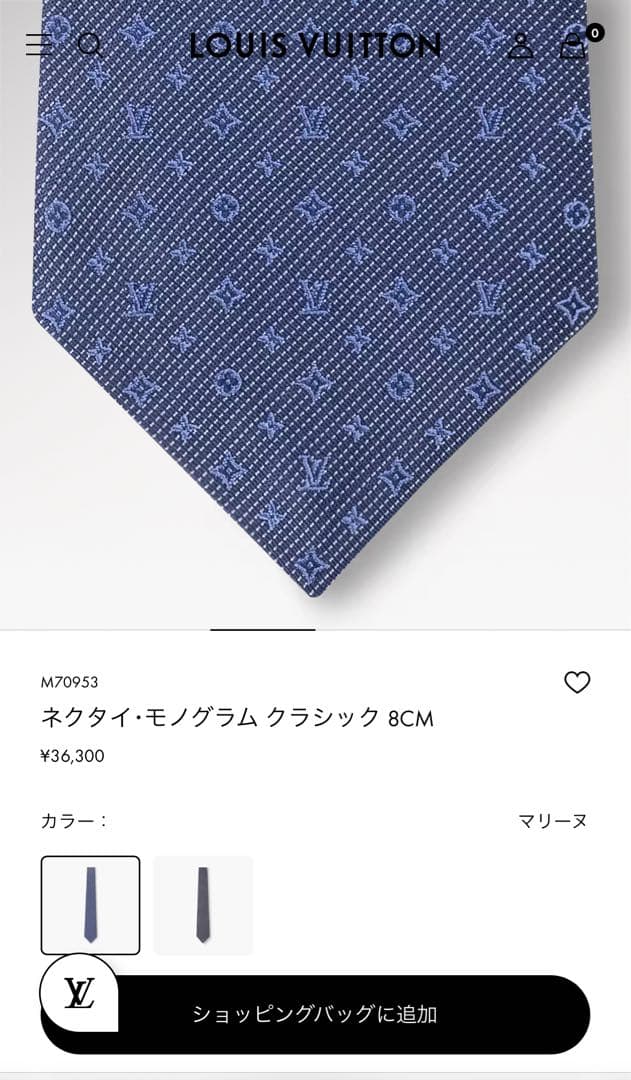Open the hamburger menu
This screenshot has height=1080, width=631.
(x=38, y=45)
